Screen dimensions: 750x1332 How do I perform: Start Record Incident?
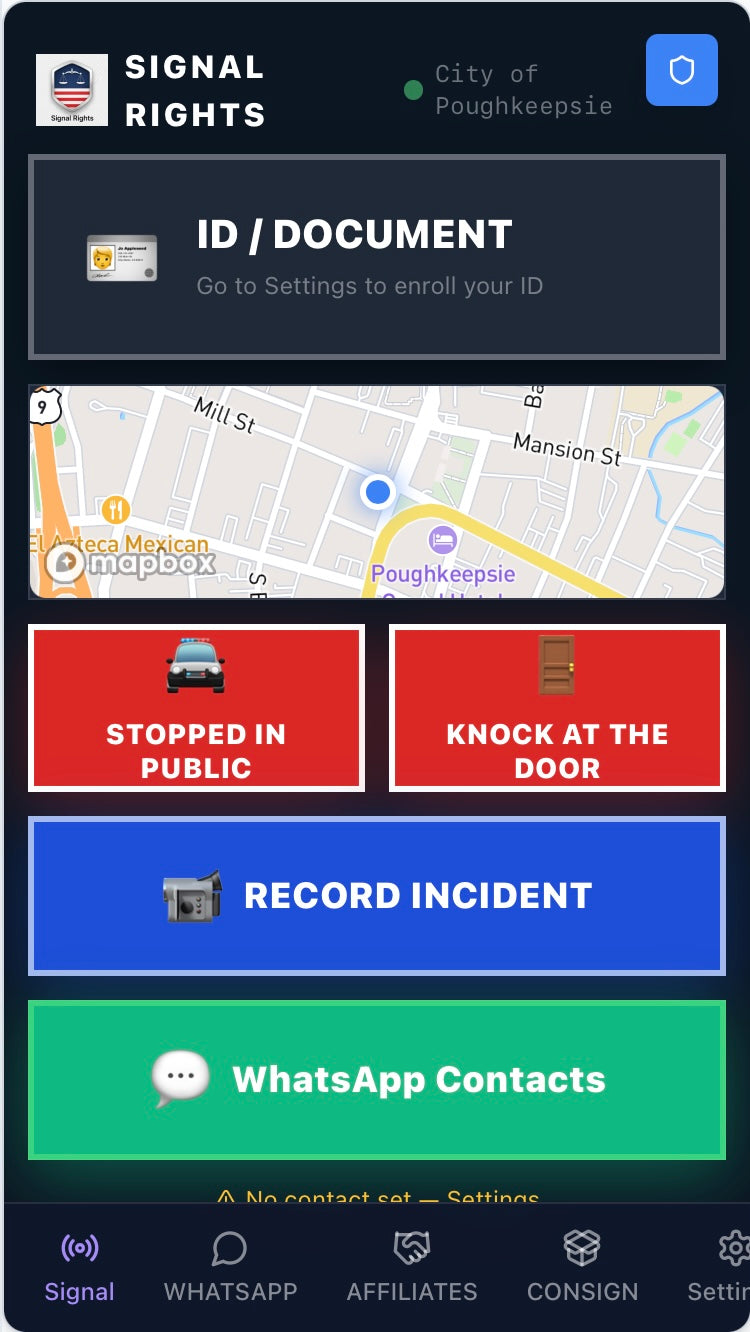click(x=377, y=896)
